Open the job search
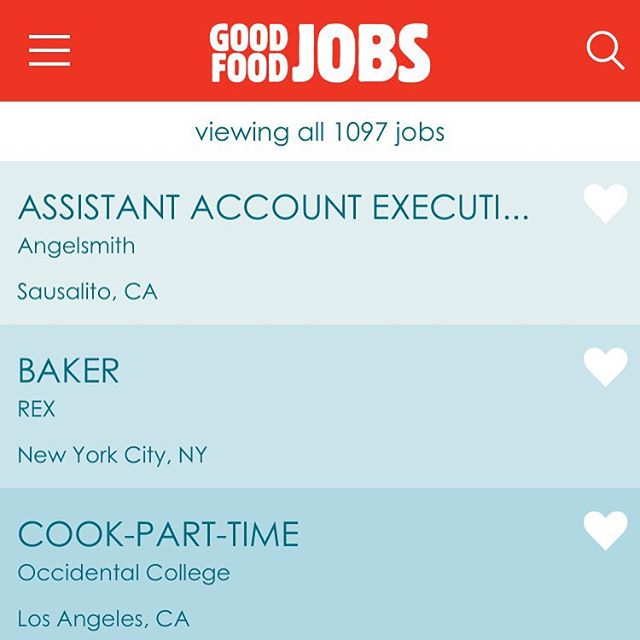640x640 pixels. [604, 50]
